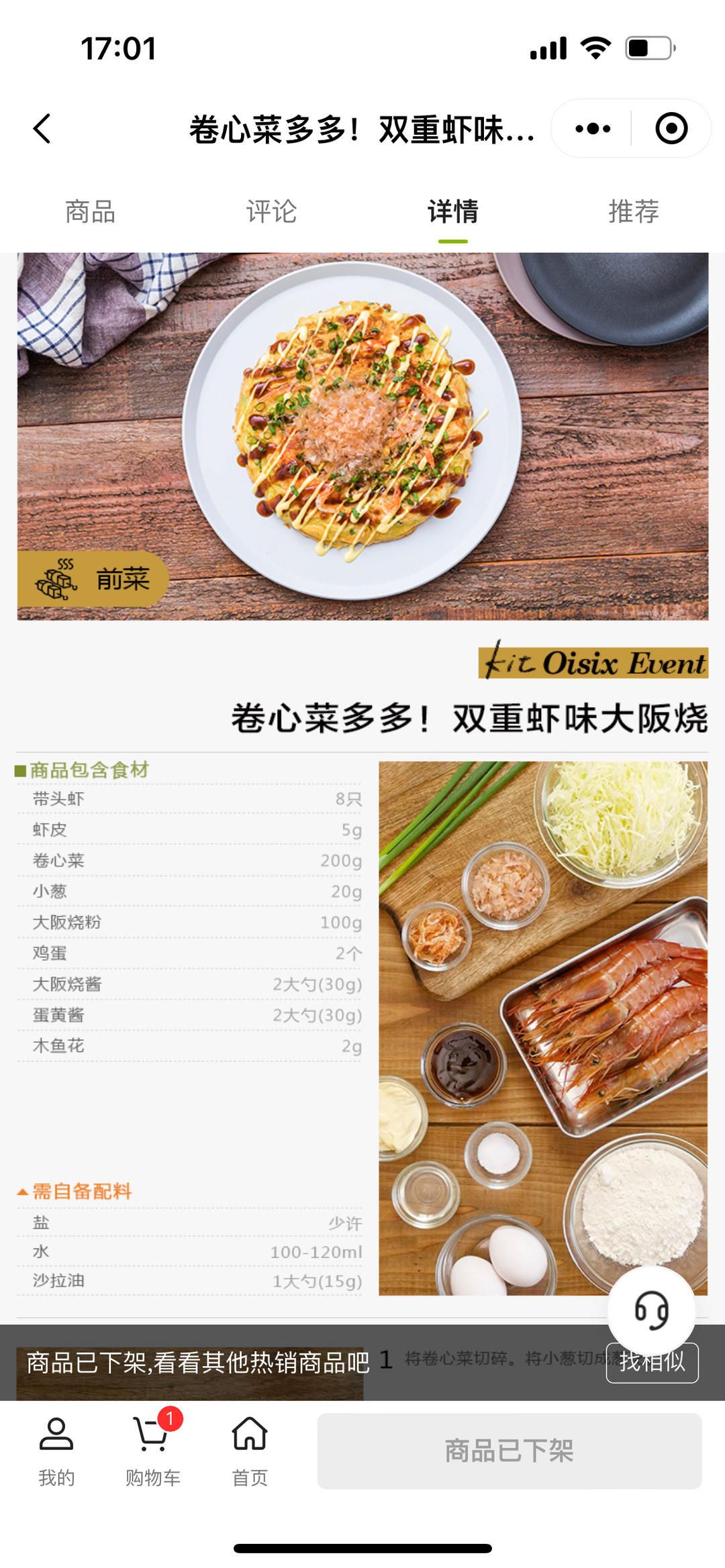Close the mini program via the circle icon

[671, 128]
